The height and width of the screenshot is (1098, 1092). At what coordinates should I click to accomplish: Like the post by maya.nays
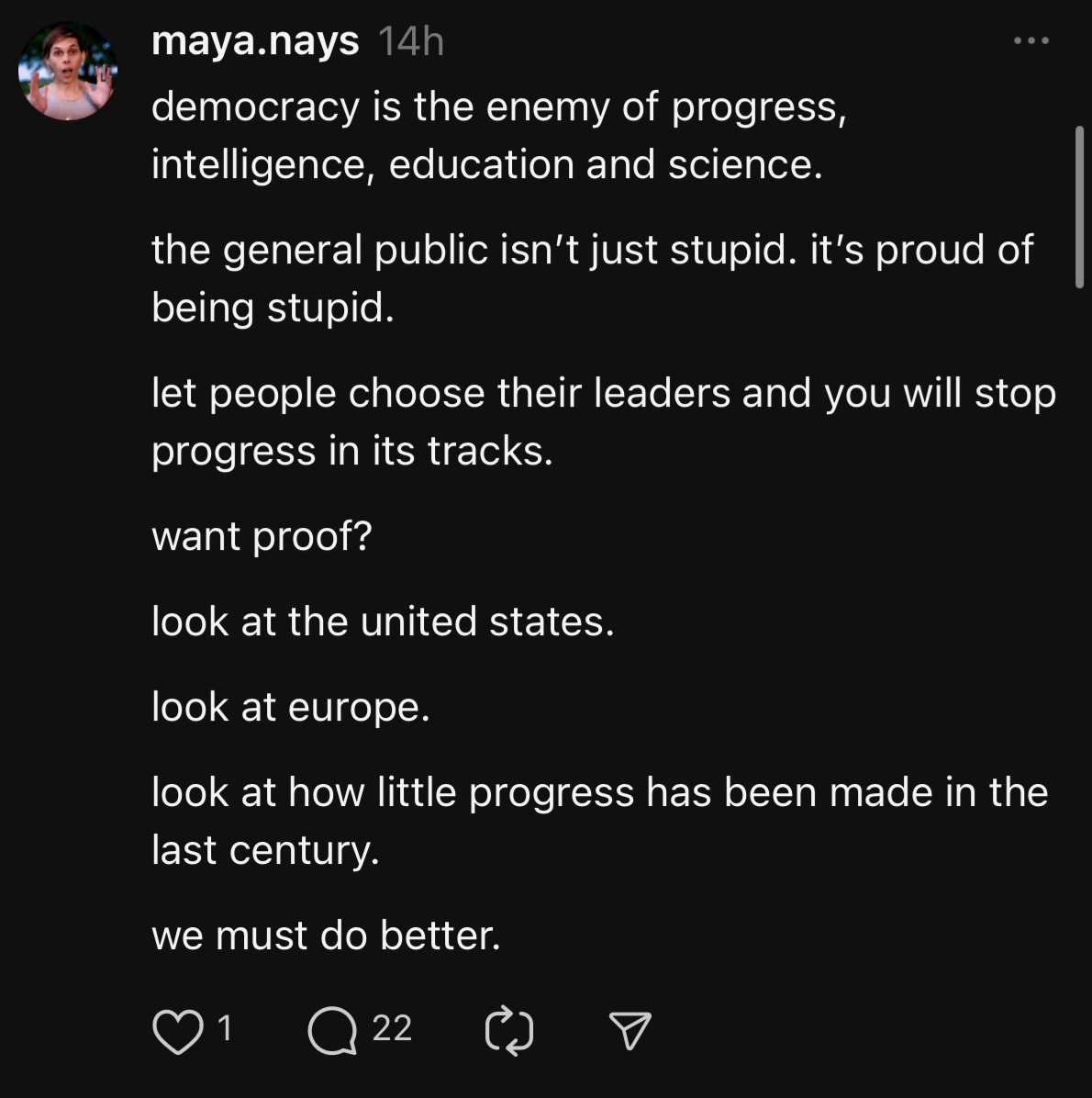177,1030
